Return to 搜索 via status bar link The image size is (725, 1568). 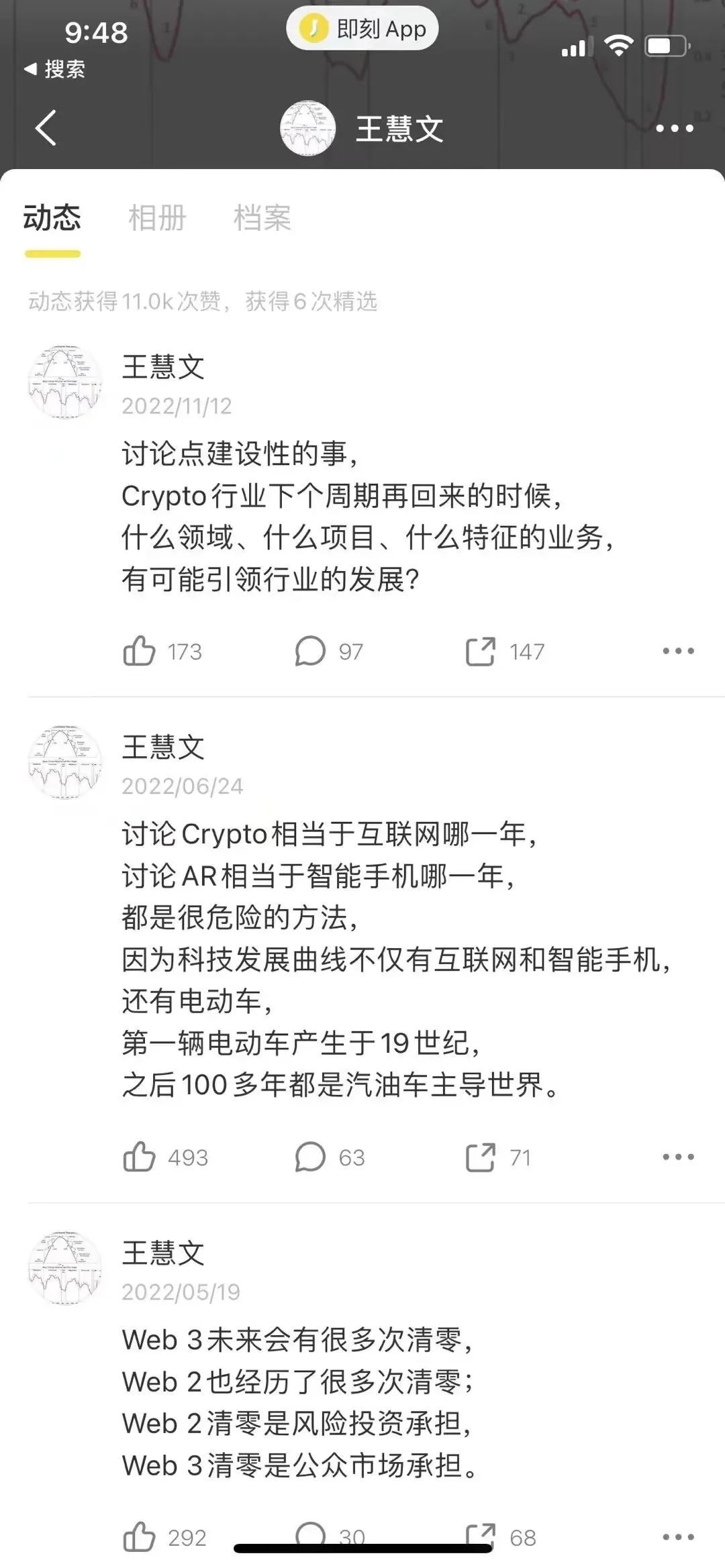coord(55,69)
